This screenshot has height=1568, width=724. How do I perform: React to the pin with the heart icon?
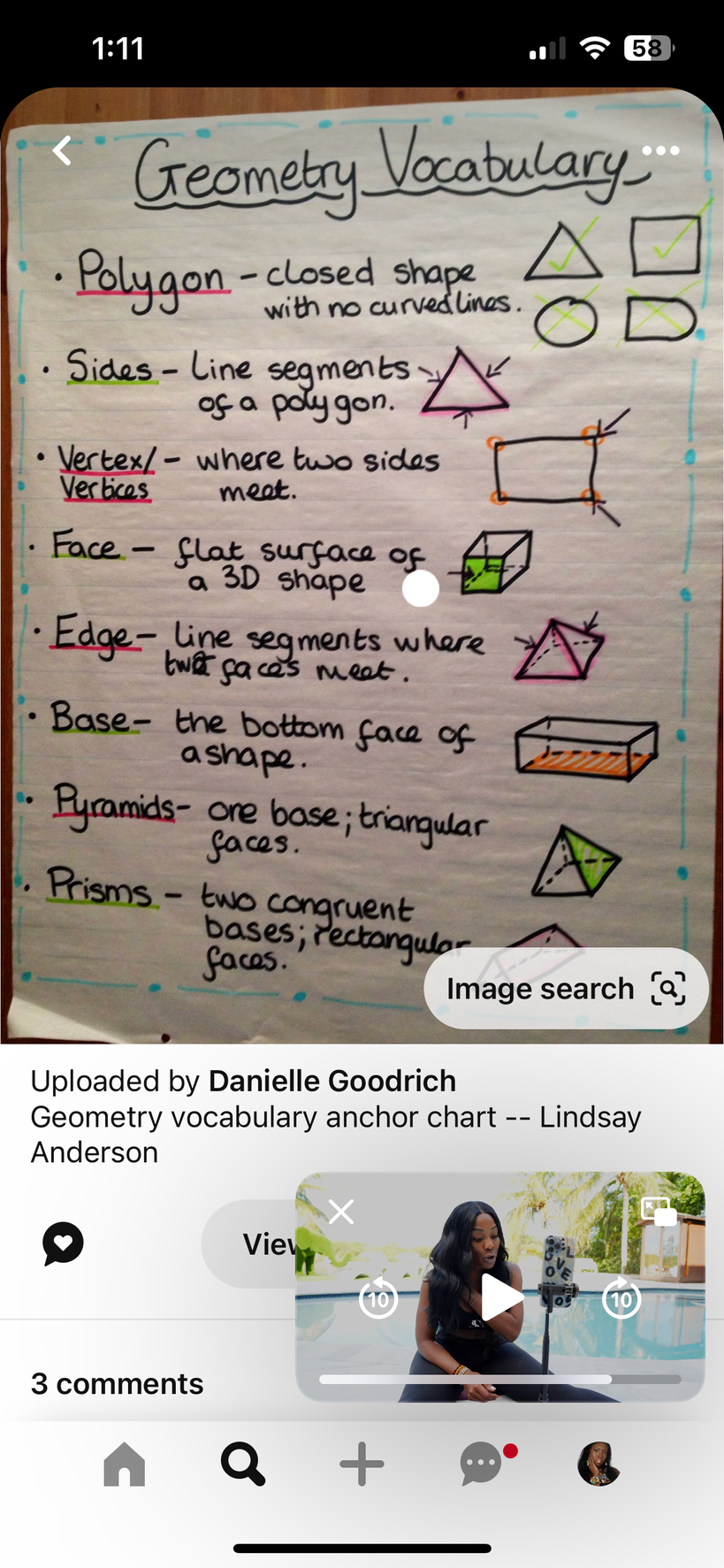63,1243
